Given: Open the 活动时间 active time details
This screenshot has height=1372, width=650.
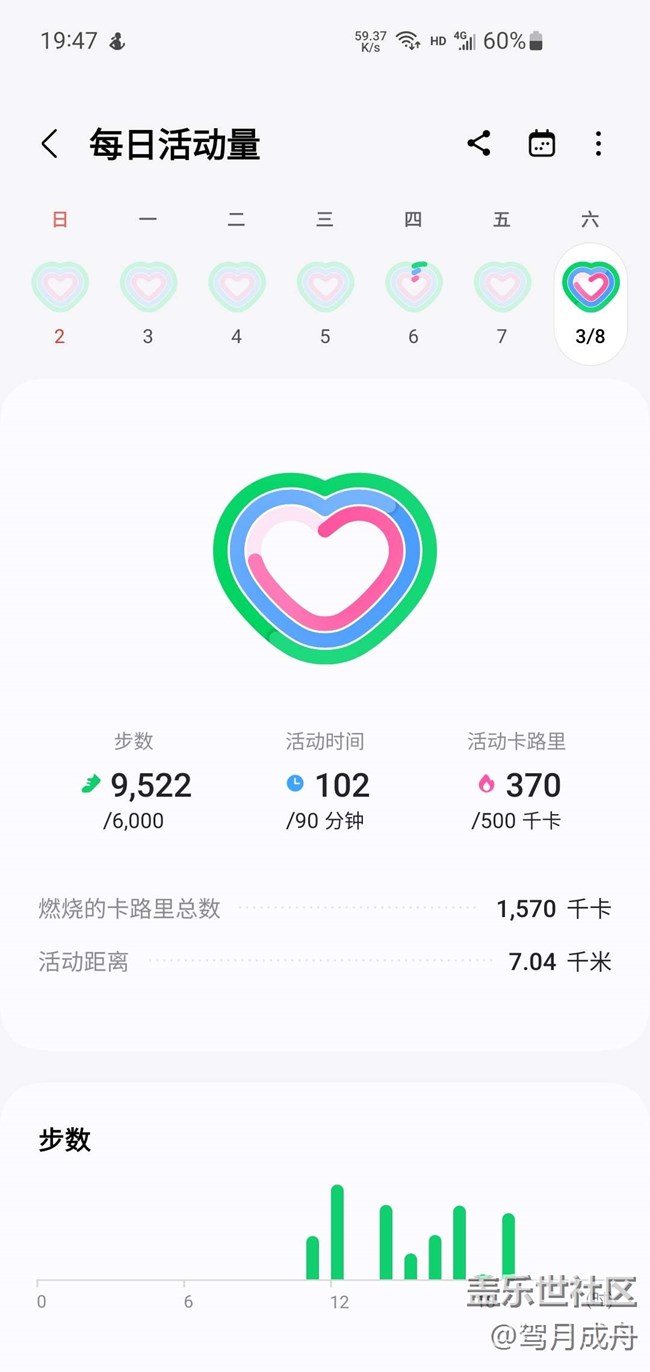Looking at the screenshot, I should 325,781.
